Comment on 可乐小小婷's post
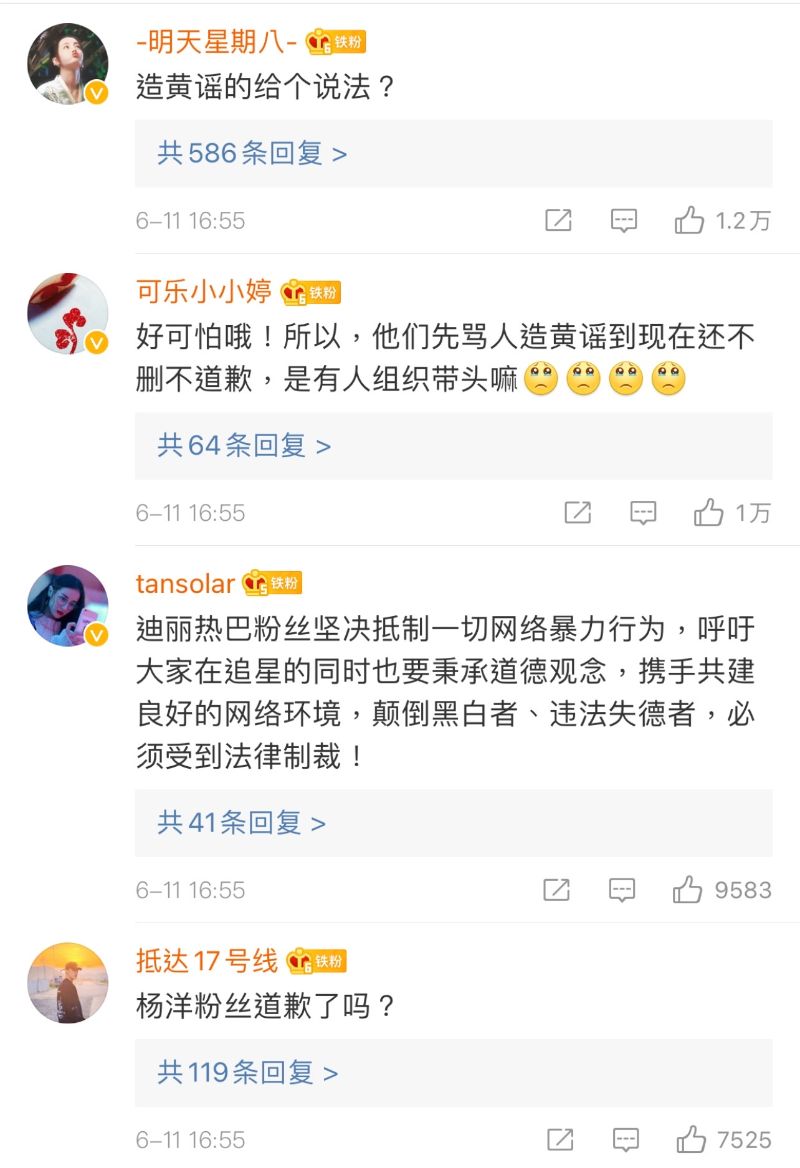Viewport: 800px width, 1168px height. (x=643, y=513)
